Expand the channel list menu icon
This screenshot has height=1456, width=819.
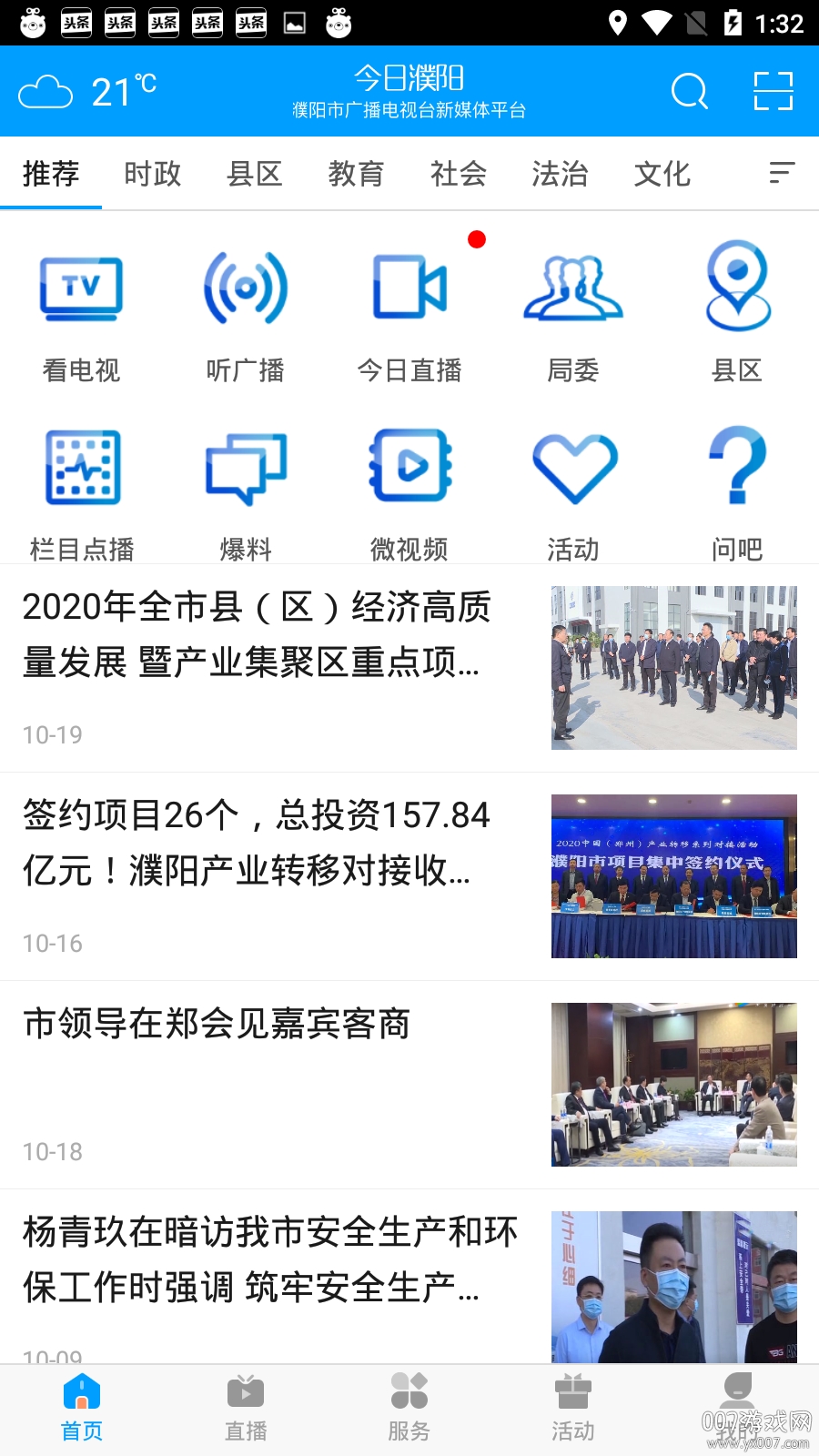tap(782, 173)
